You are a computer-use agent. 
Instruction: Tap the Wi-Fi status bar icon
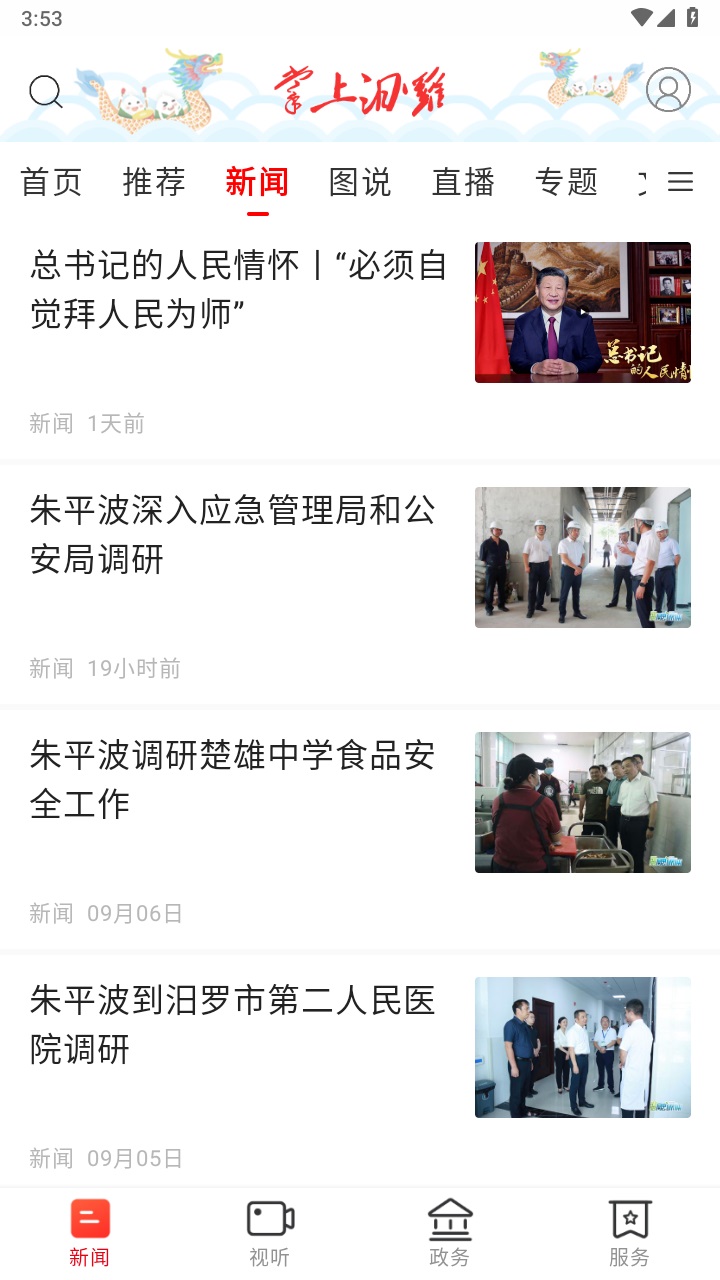click(x=643, y=16)
